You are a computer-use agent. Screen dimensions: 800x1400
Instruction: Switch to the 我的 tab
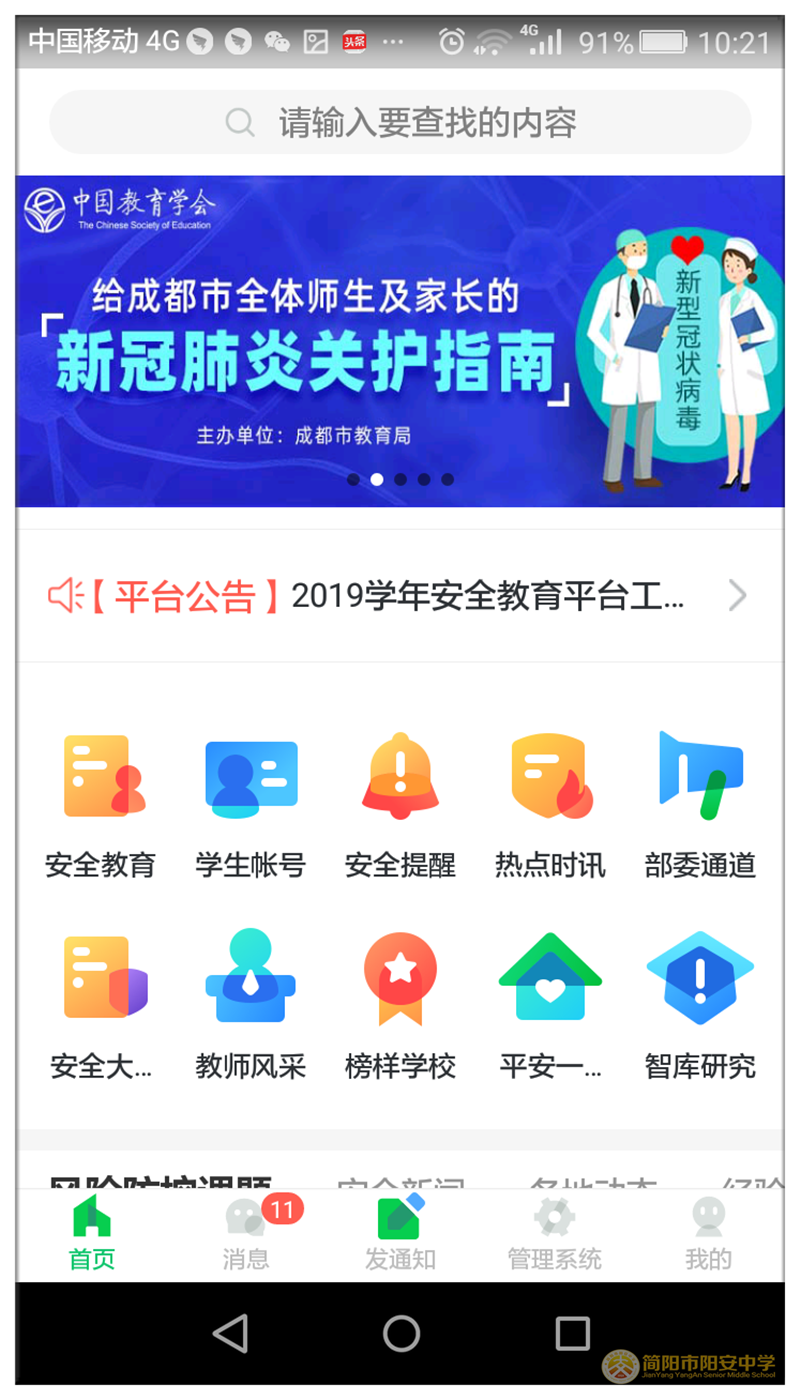[x=708, y=1232]
